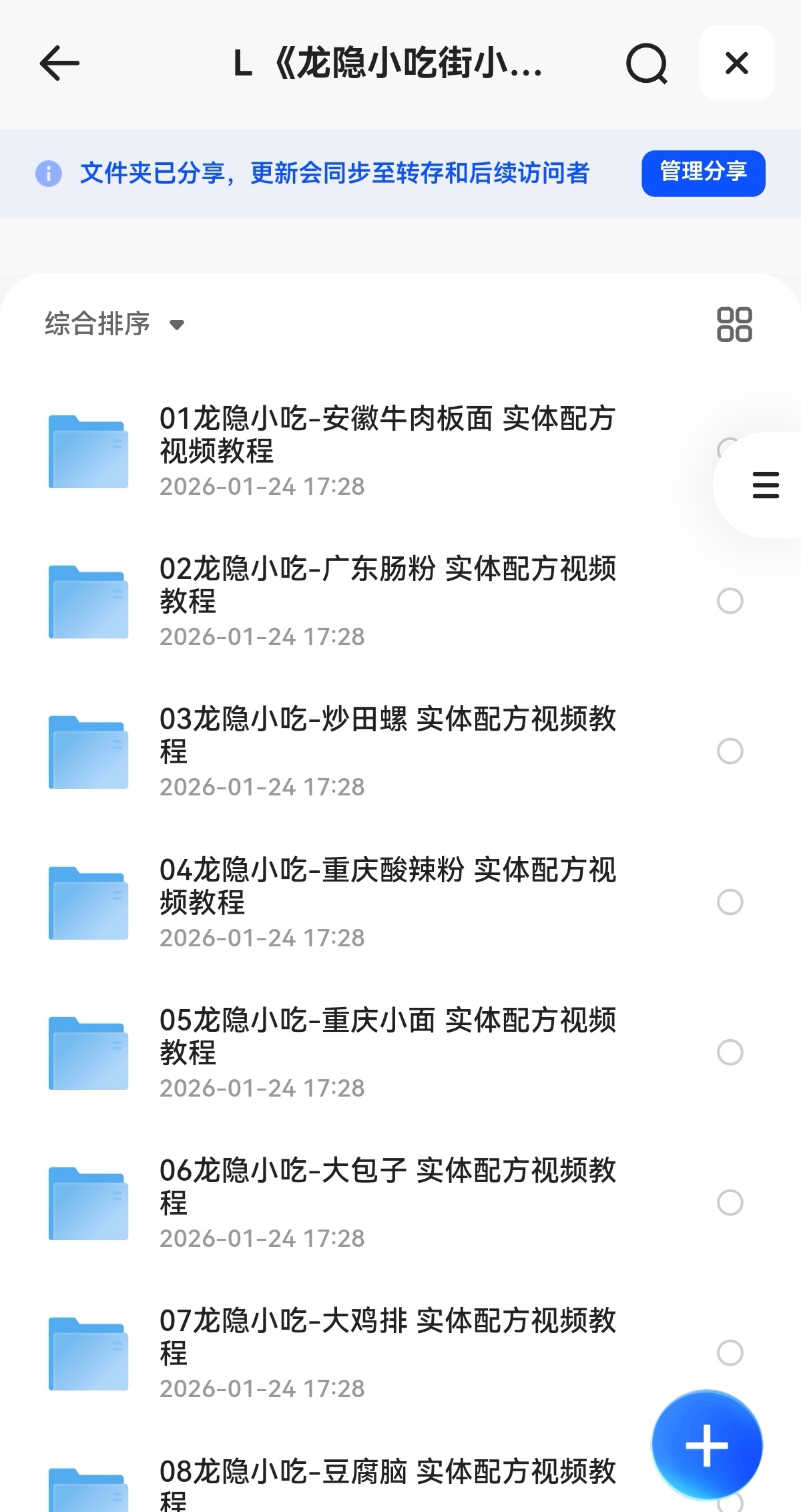Select the 06 大包子 folder checkbox

tap(730, 1203)
